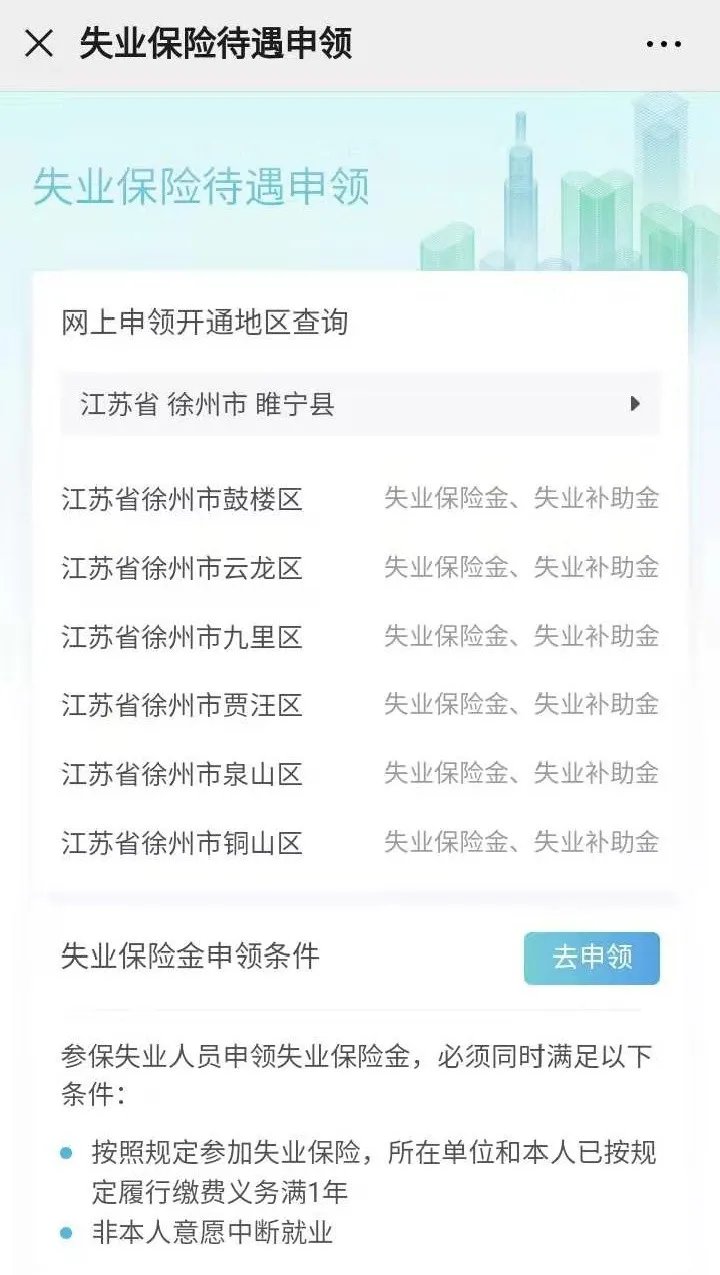Close the 失业保险待遇申领 page
The image size is (720, 1275).
[39, 44]
